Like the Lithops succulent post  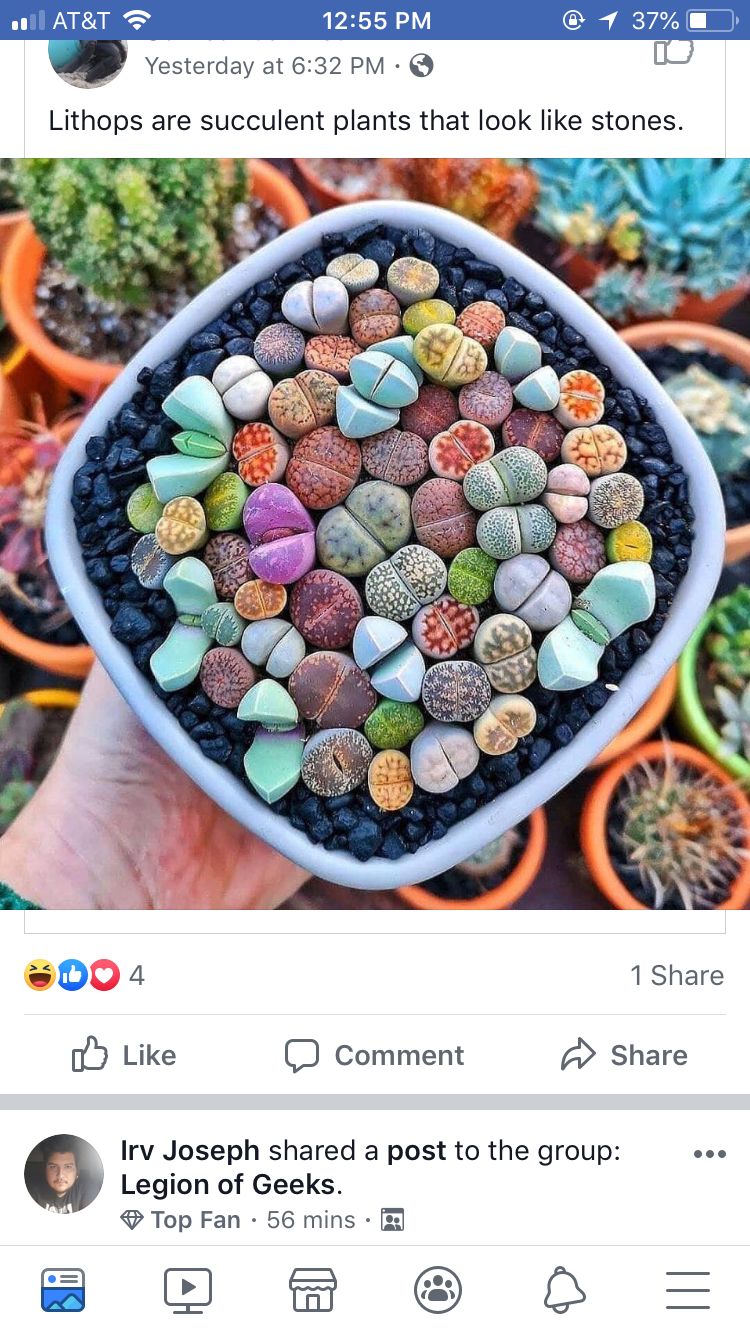[x=124, y=1055]
